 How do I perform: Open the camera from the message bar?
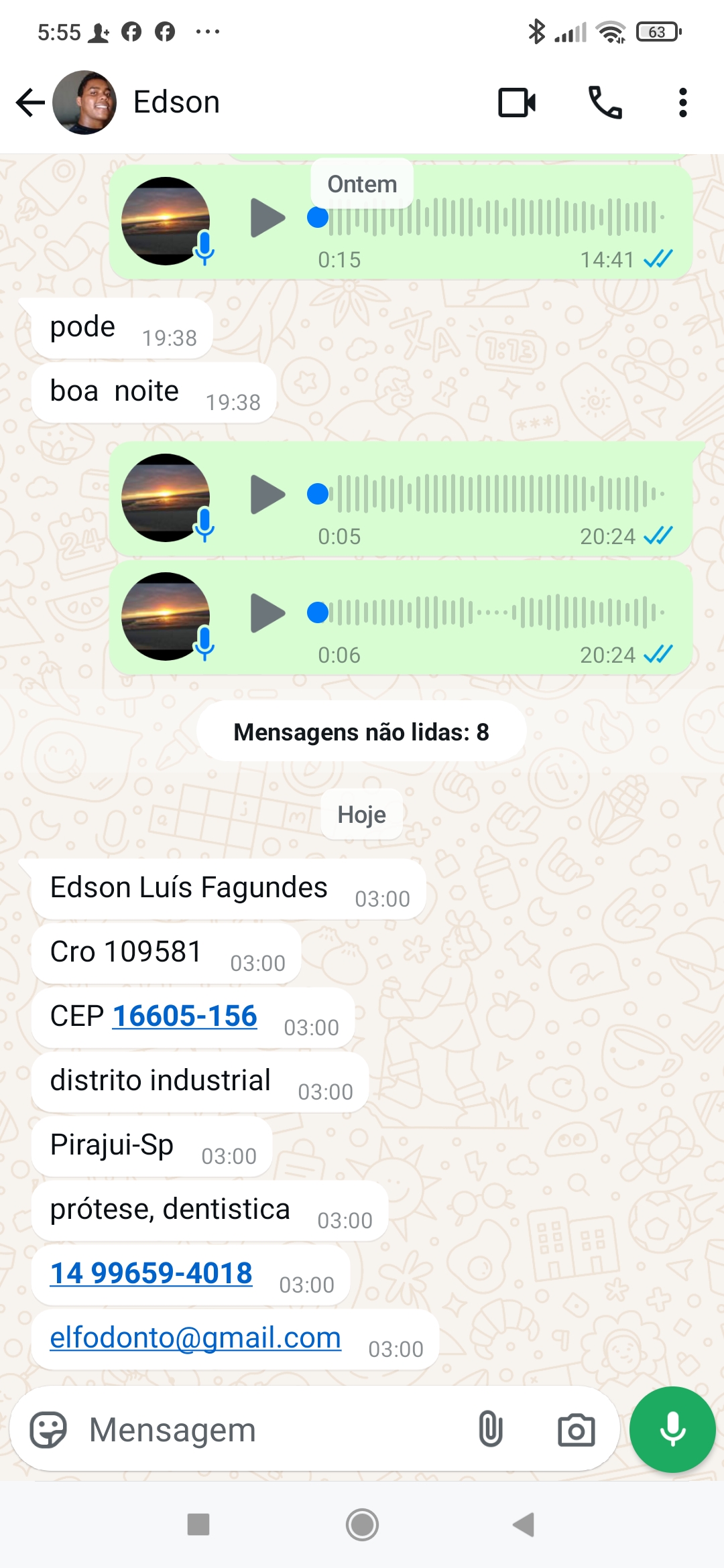click(576, 1430)
